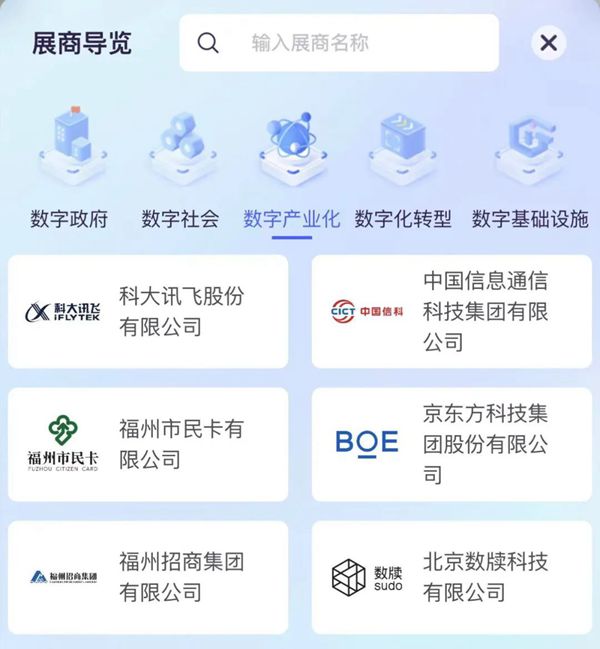This screenshot has width=600, height=649.
Task: Open the 科大讯飞股份有限公司 exhibitor card
Action: point(148,311)
